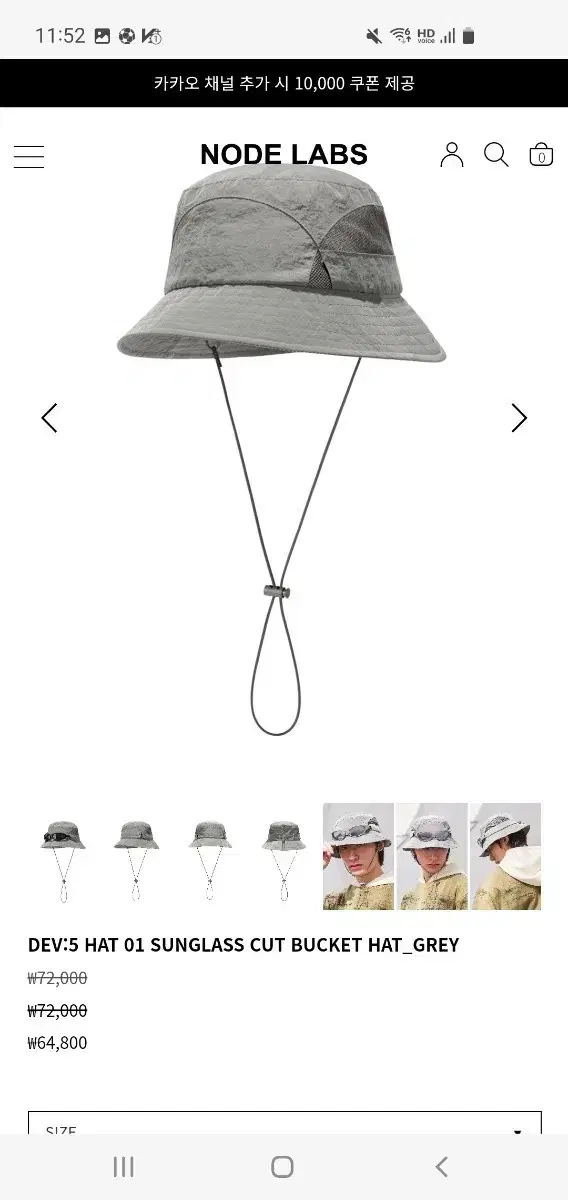Show the next product image
The height and width of the screenshot is (1200, 568).
519,418
